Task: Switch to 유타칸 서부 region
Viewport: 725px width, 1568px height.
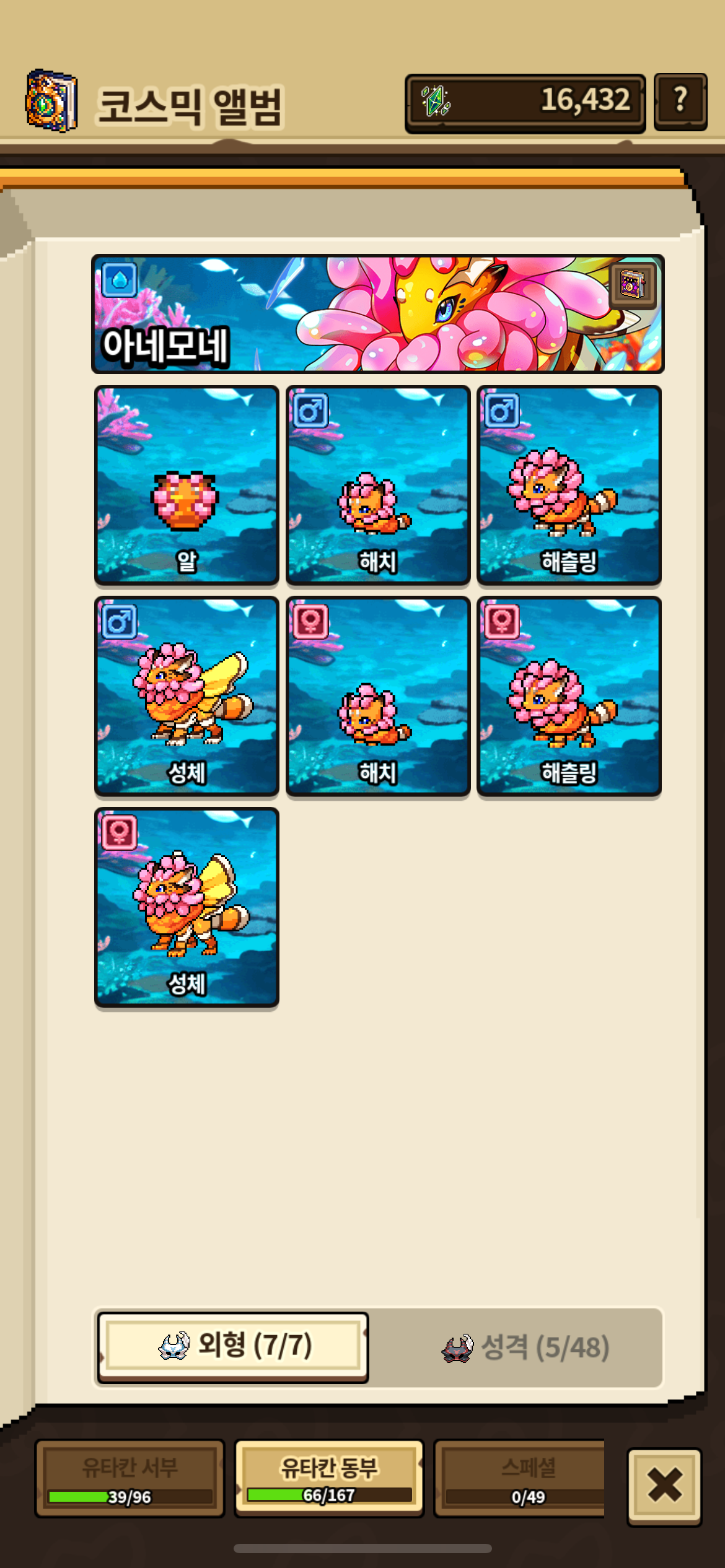Action: point(130,1478)
